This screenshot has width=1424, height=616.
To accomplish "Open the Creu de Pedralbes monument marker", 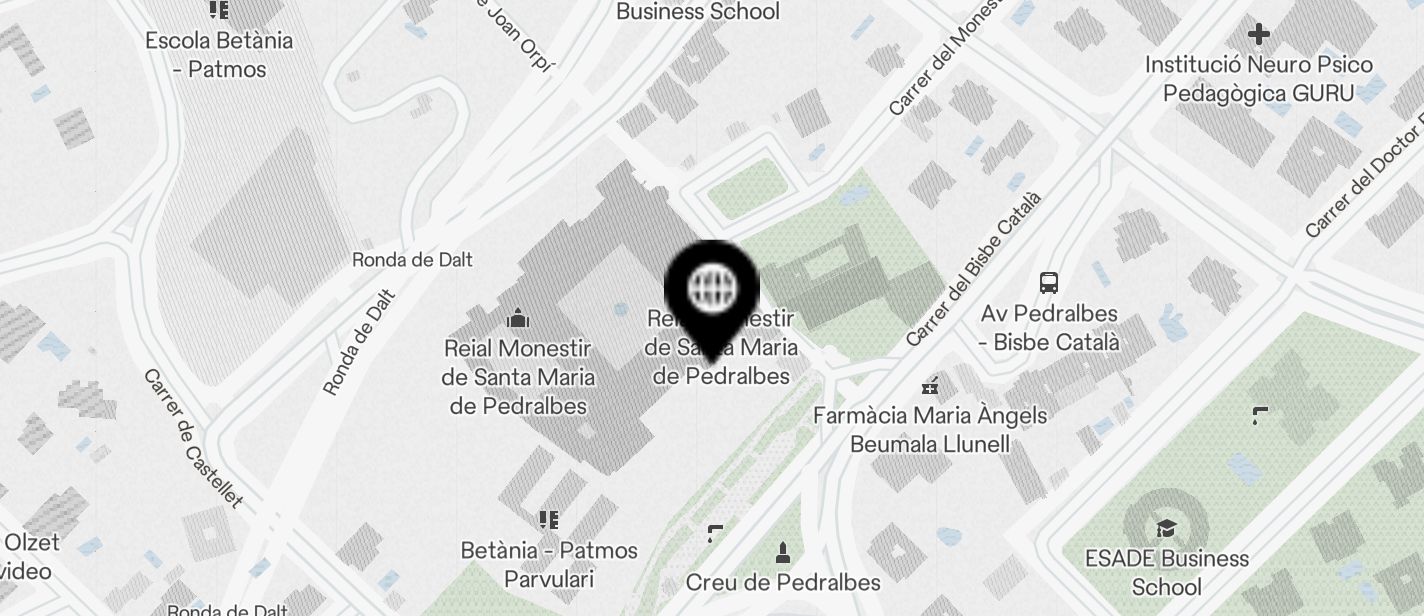I will point(783,552).
